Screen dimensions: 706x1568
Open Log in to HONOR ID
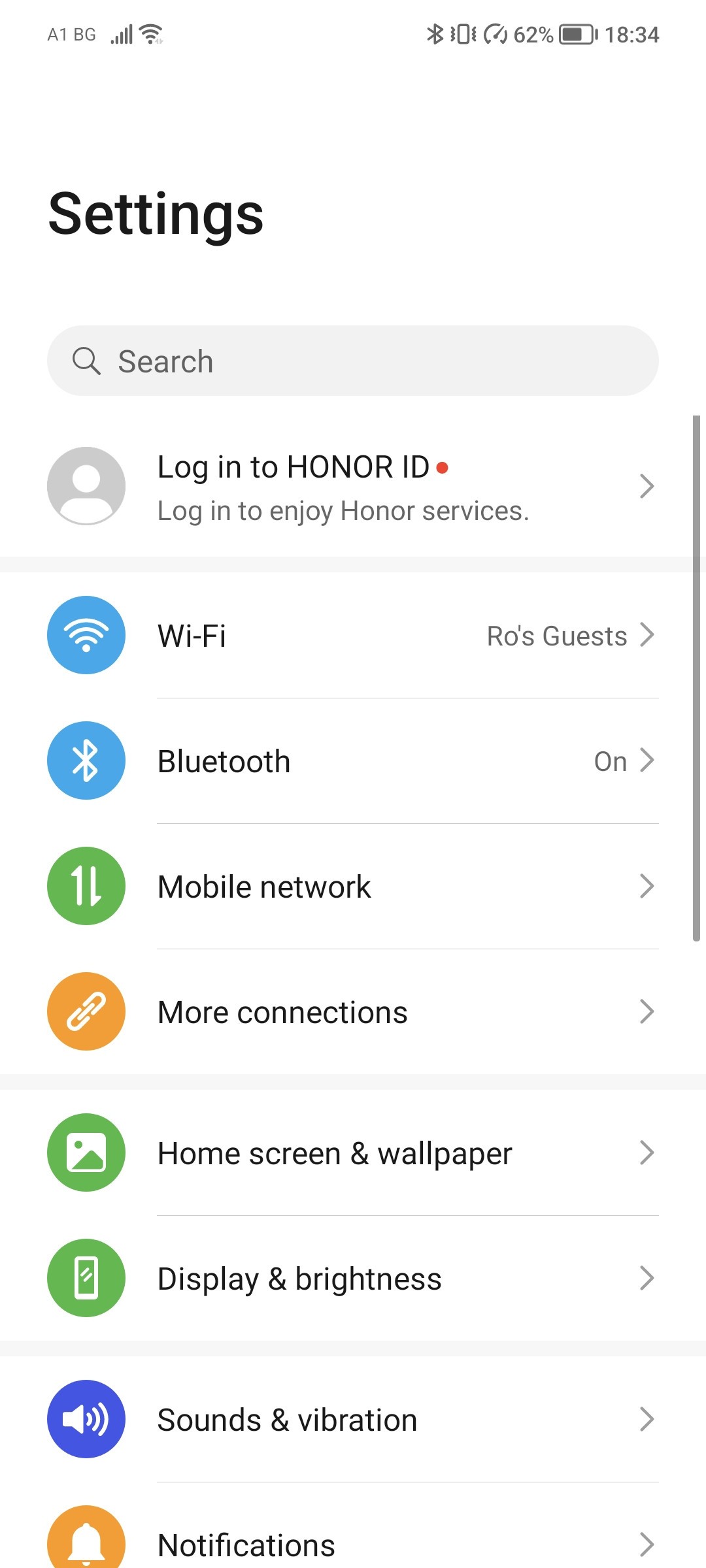coord(353,487)
